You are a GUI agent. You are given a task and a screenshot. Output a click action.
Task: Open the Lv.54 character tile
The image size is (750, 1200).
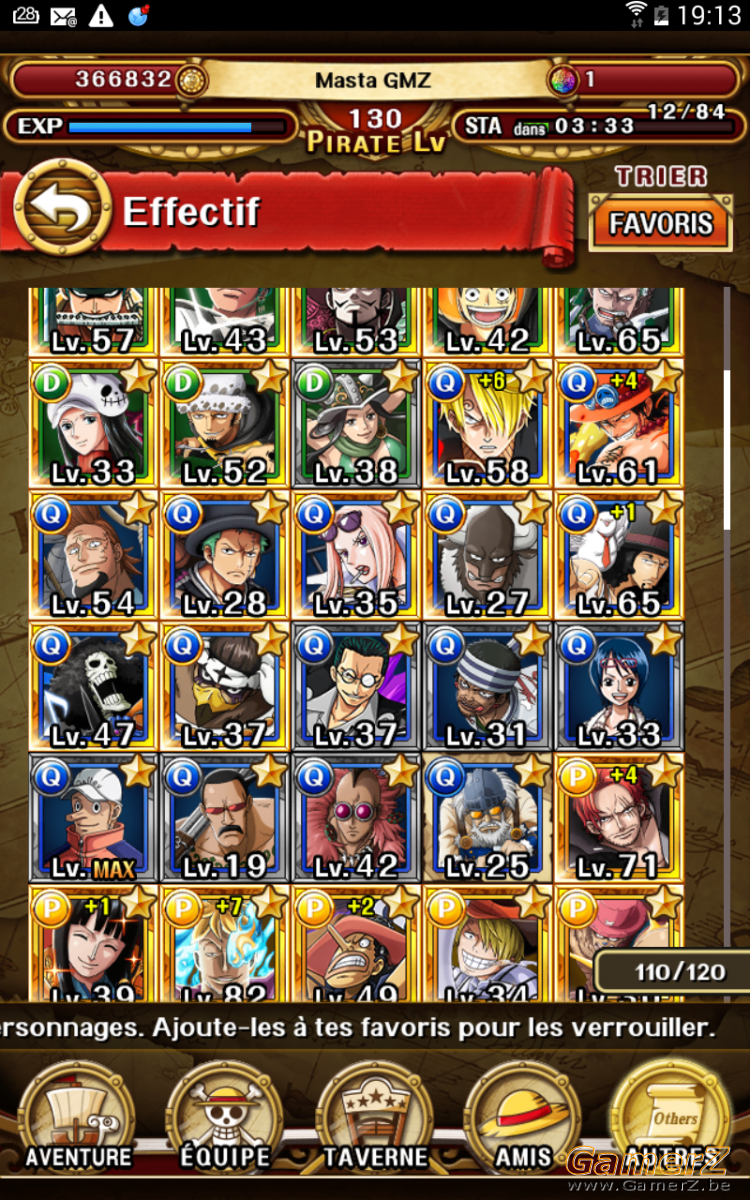coord(94,556)
